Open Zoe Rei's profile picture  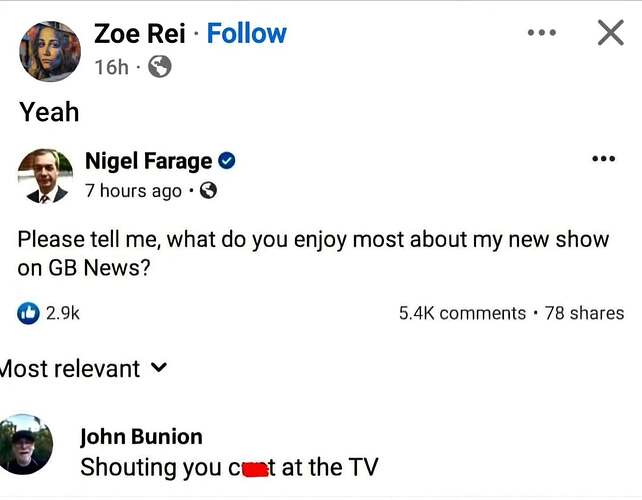coord(50,50)
